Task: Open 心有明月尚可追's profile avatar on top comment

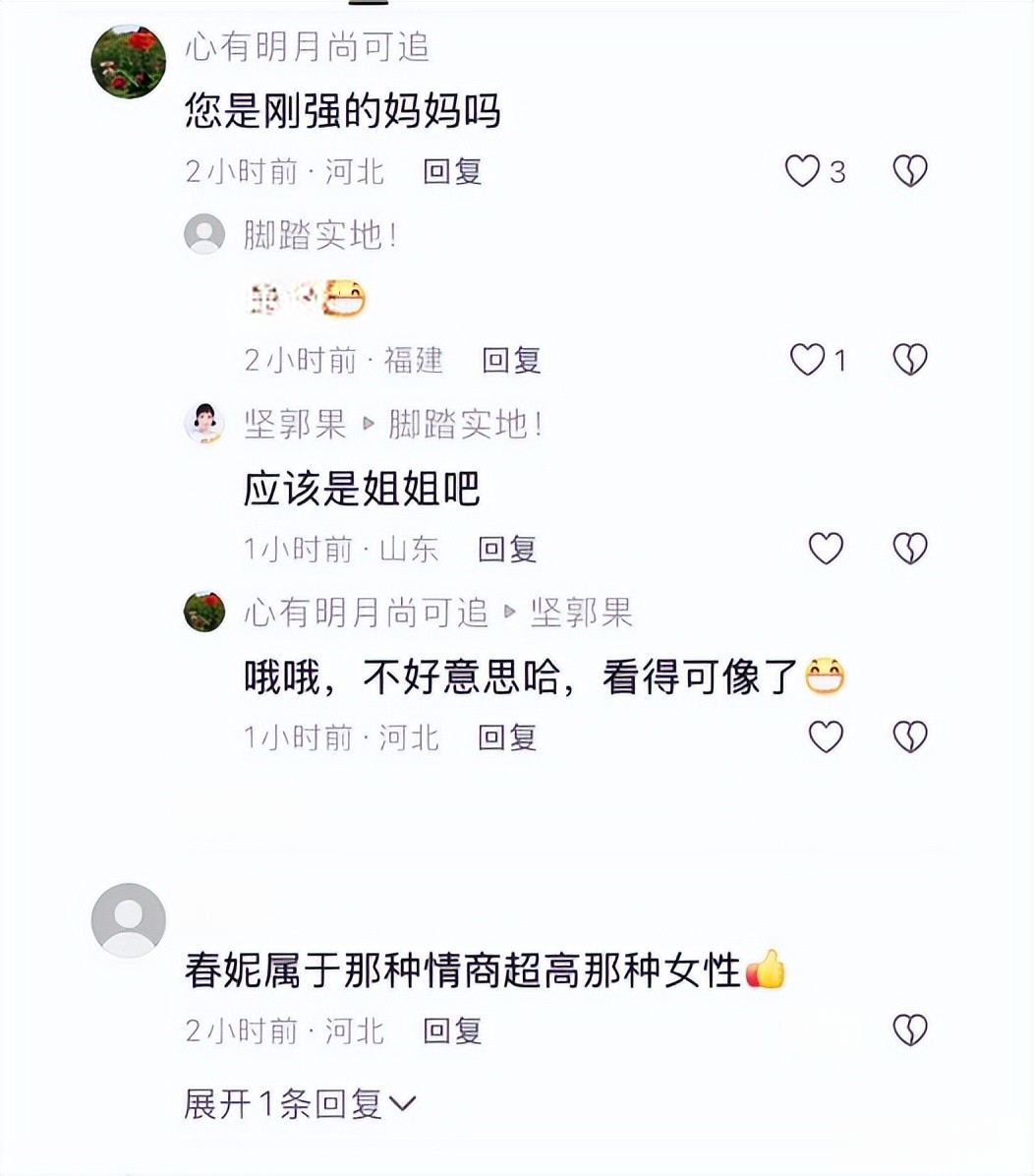Action: coord(129,61)
